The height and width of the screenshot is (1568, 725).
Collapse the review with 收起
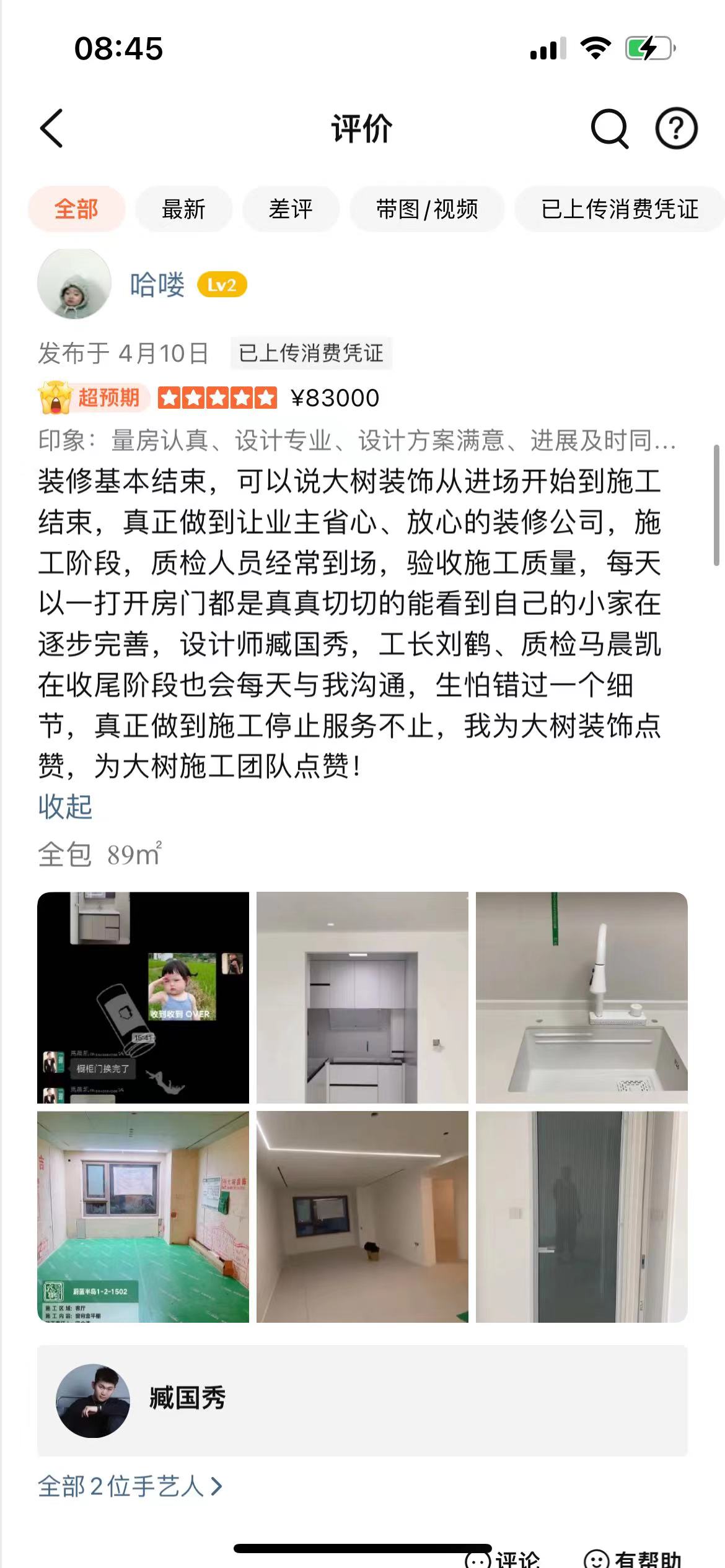[x=65, y=807]
